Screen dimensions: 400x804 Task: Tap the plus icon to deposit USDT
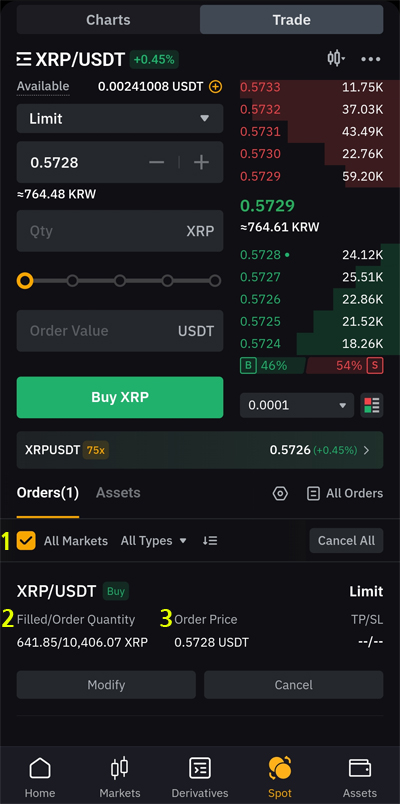pyautogui.click(x=216, y=87)
